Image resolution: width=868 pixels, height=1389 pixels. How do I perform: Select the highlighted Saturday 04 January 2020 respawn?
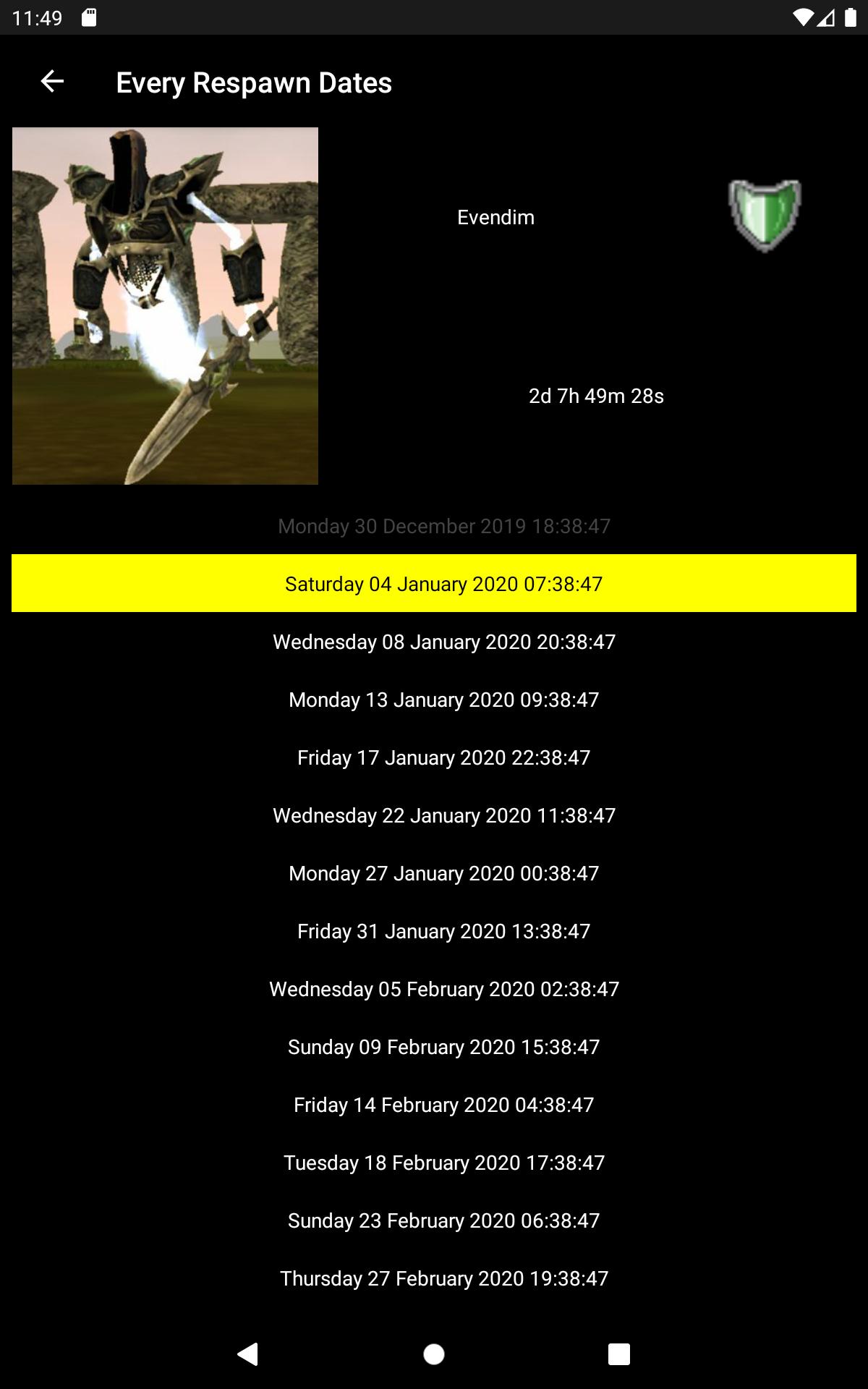point(434,583)
